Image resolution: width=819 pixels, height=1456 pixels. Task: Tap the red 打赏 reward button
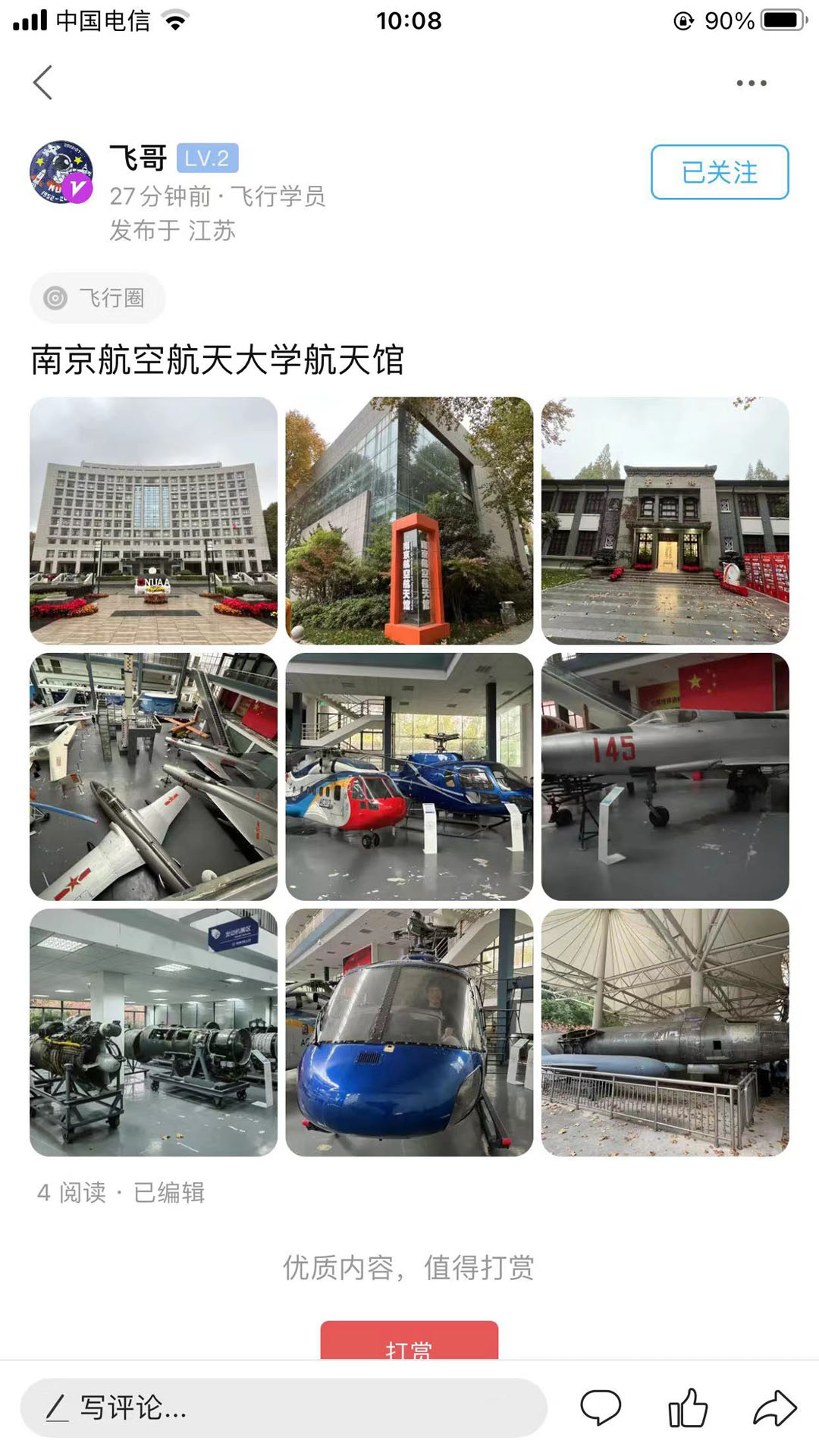409,1341
